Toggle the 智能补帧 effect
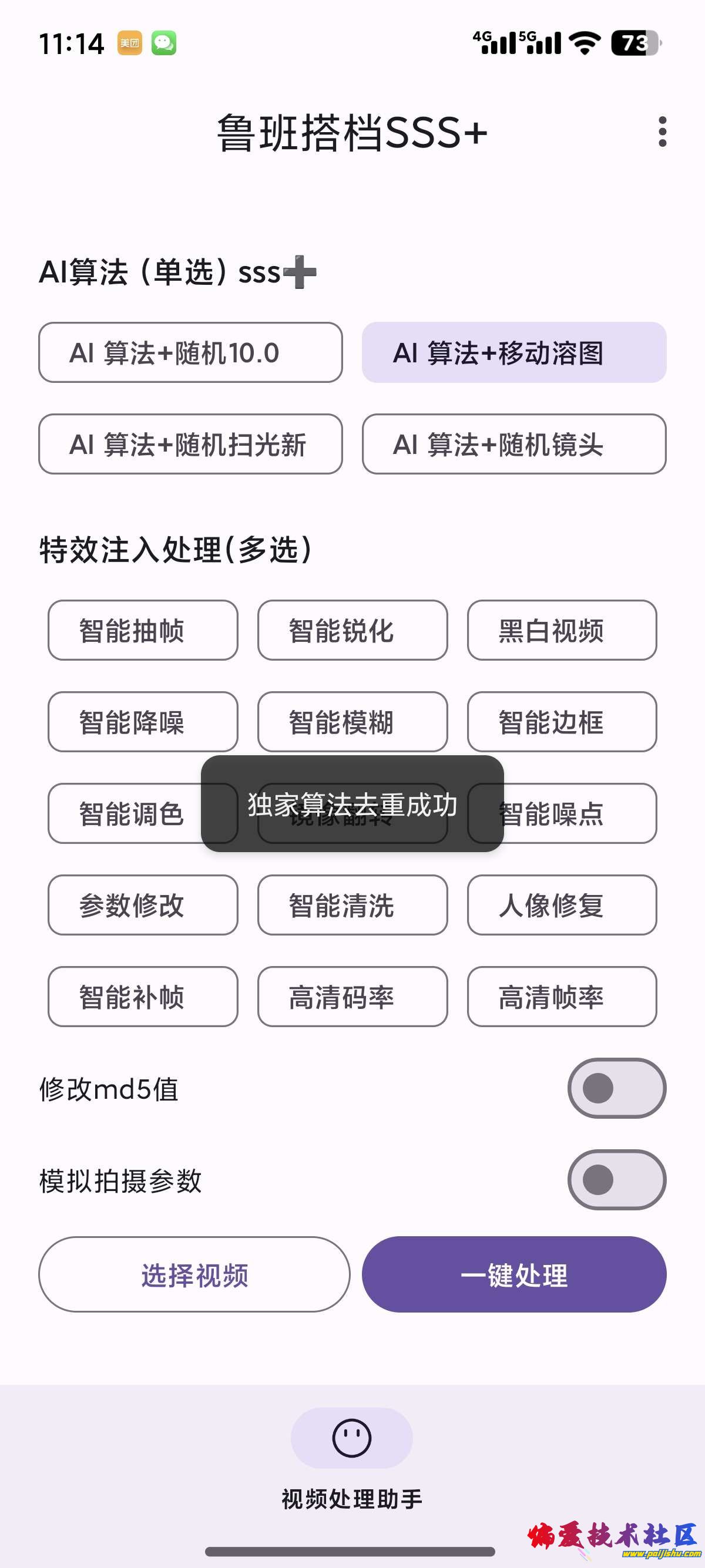The width and height of the screenshot is (705, 1568). coord(142,997)
